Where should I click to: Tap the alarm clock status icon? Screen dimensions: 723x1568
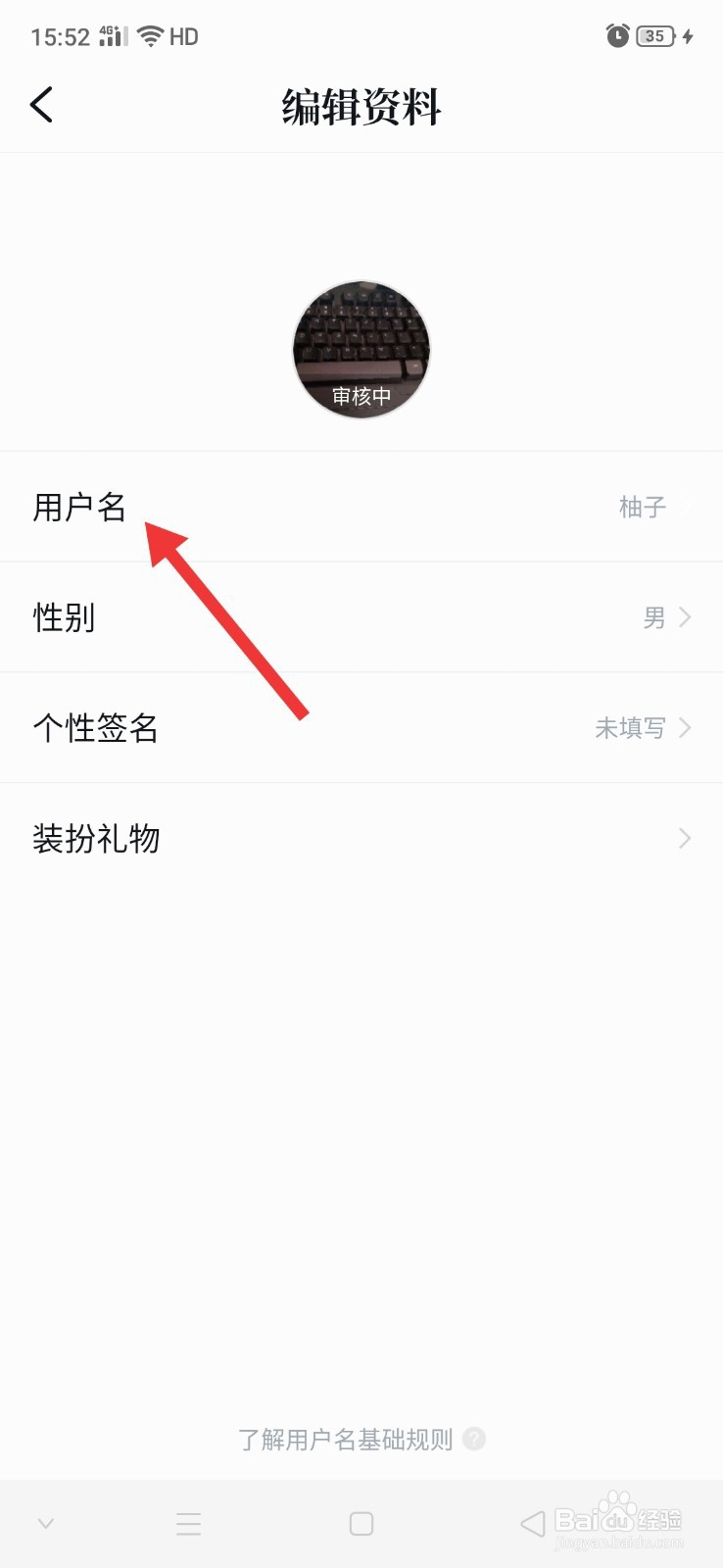pyautogui.click(x=616, y=35)
